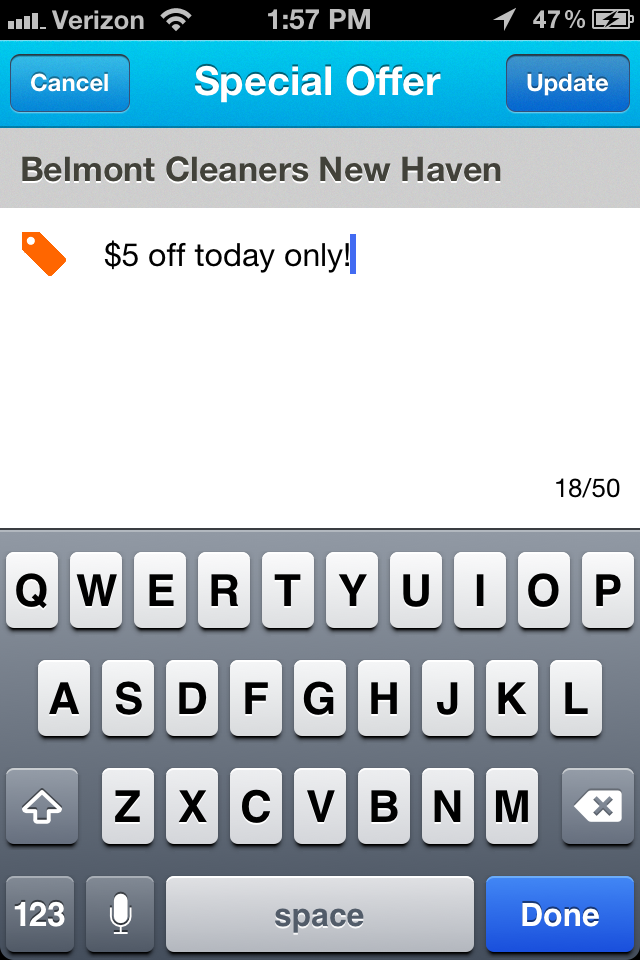This screenshot has height=960, width=640.
Task: Start dictation with the microphone key
Action: tap(120, 914)
